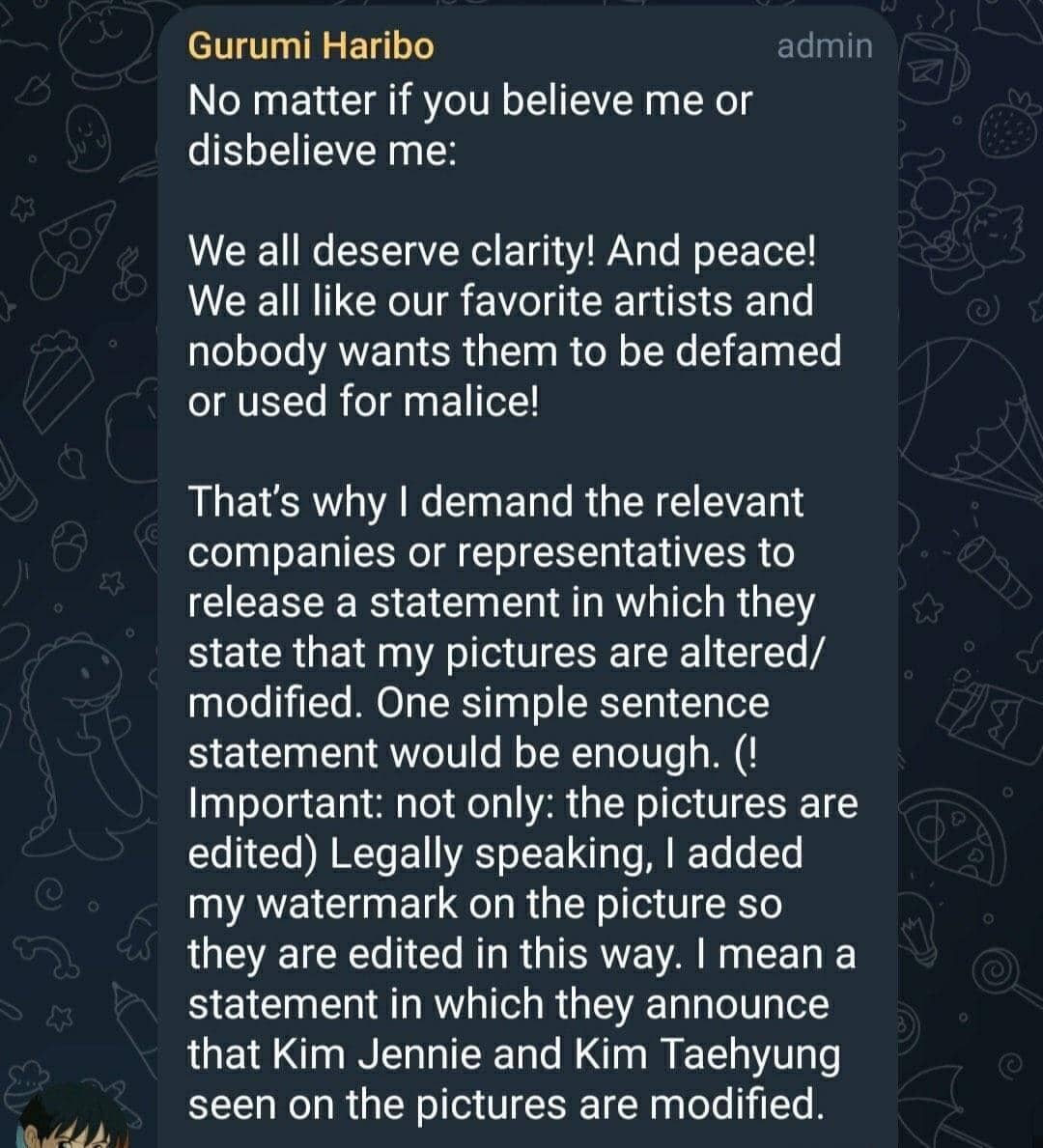
Task: Open Gurumi Haribo's profile from sender name
Action: [x=310, y=45]
